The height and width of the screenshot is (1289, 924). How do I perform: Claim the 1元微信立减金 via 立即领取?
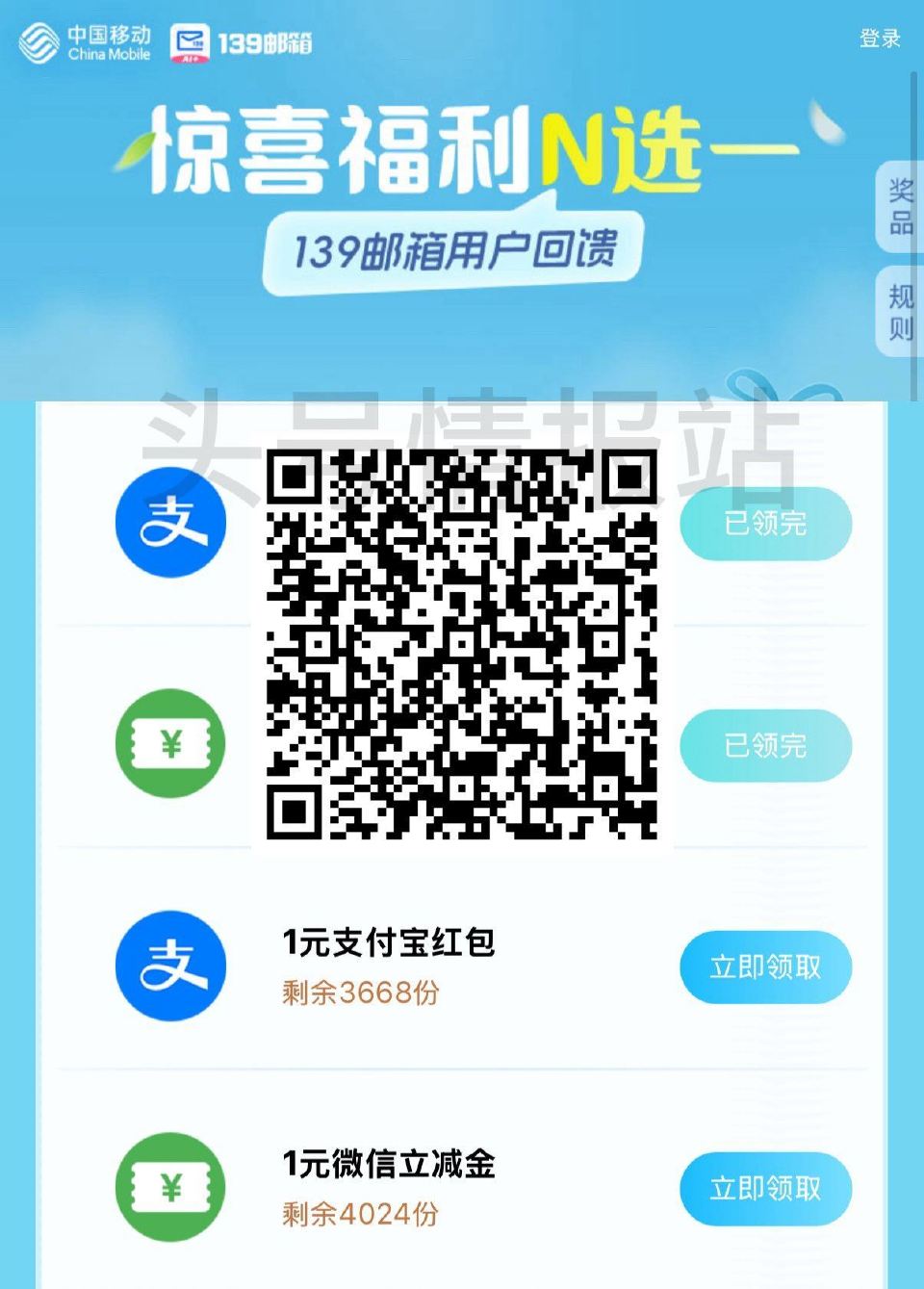[765, 1187]
